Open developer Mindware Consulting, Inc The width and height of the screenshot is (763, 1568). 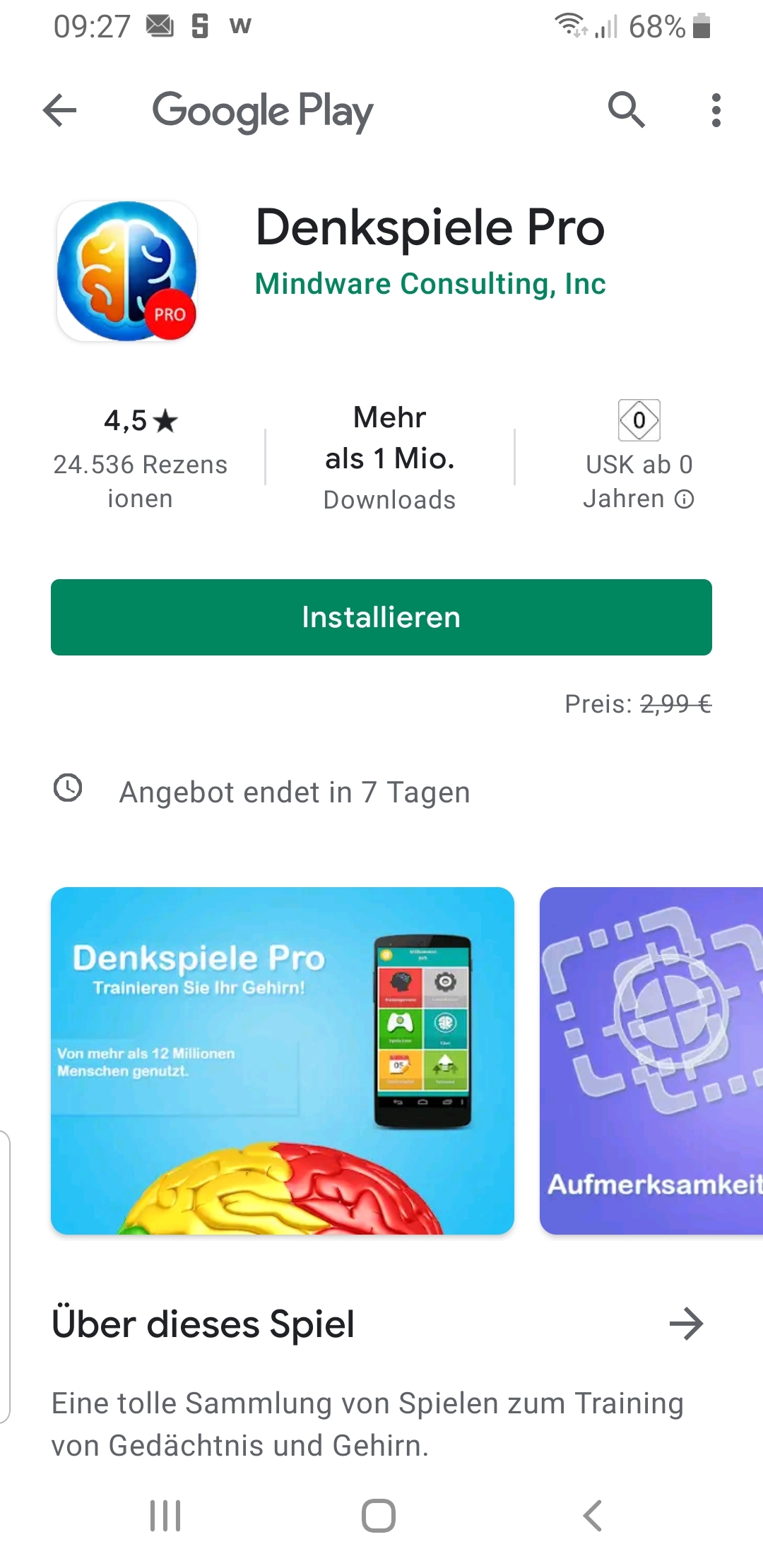pyautogui.click(x=430, y=284)
